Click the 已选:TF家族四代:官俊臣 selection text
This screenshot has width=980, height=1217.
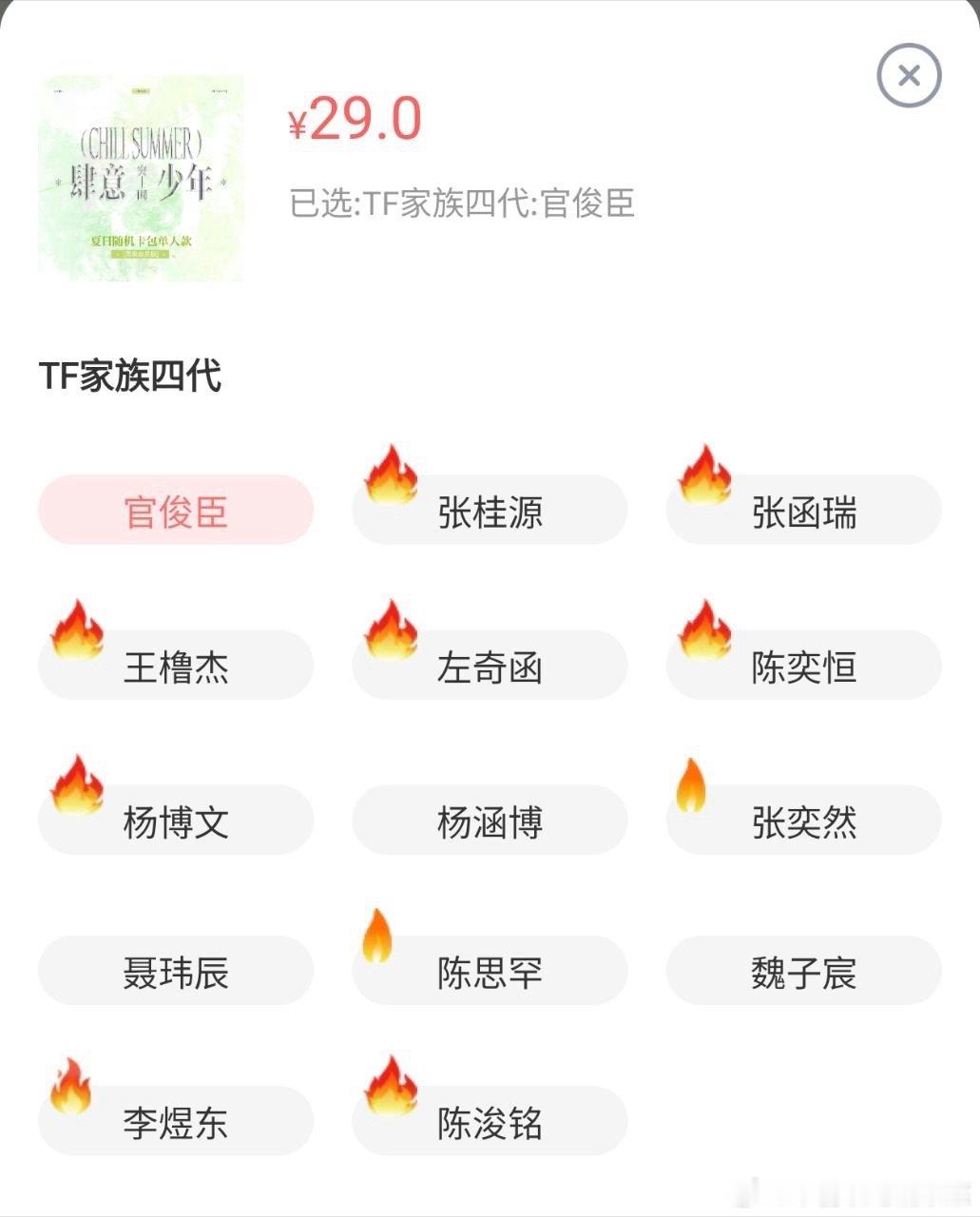465,203
